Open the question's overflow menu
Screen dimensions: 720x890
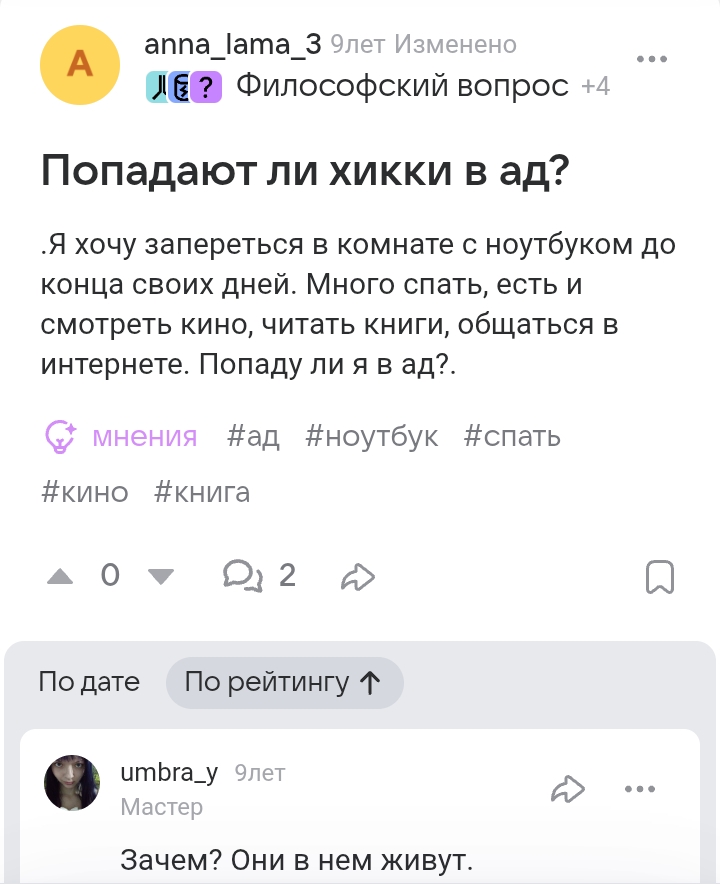[651, 59]
